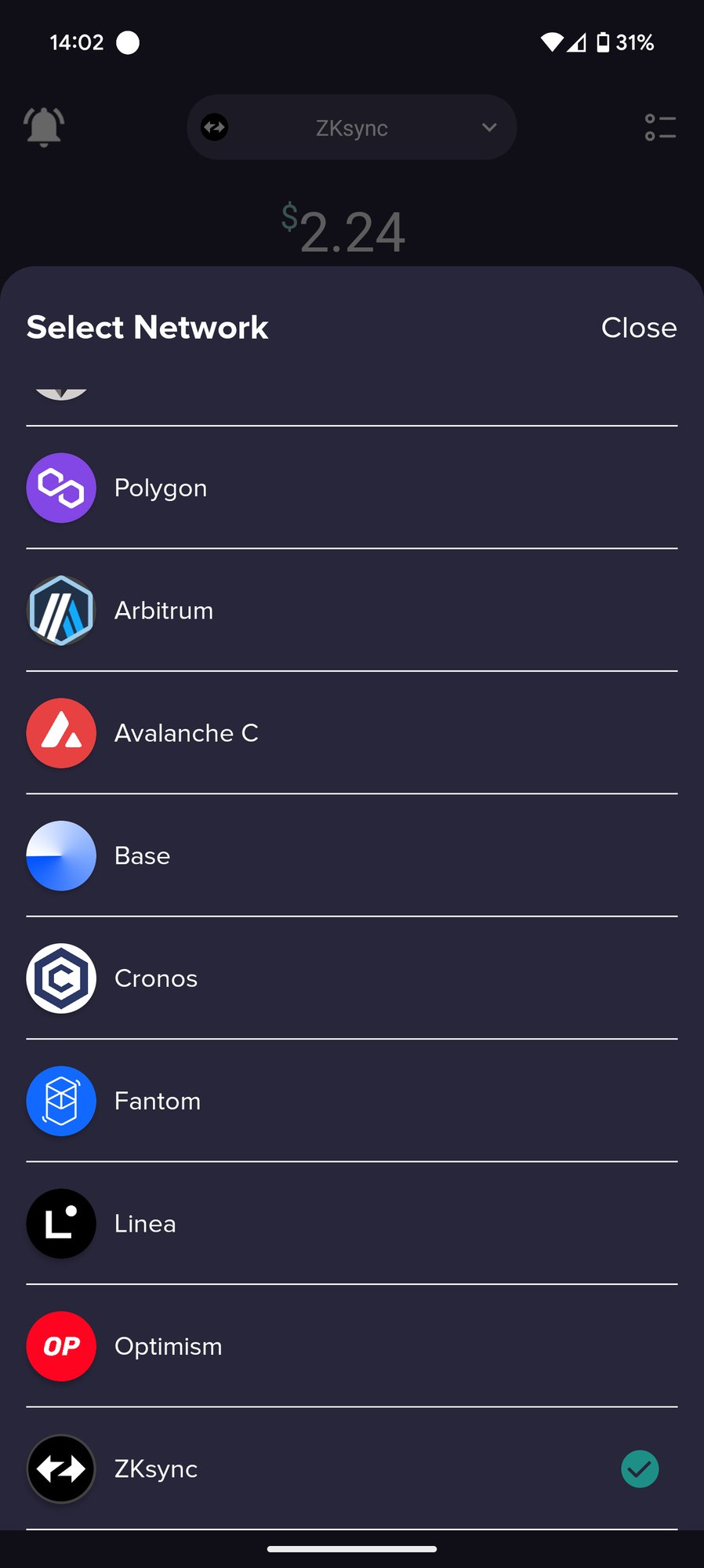Choose the Linea network
Screen dimensions: 704x1568
pos(351,1223)
